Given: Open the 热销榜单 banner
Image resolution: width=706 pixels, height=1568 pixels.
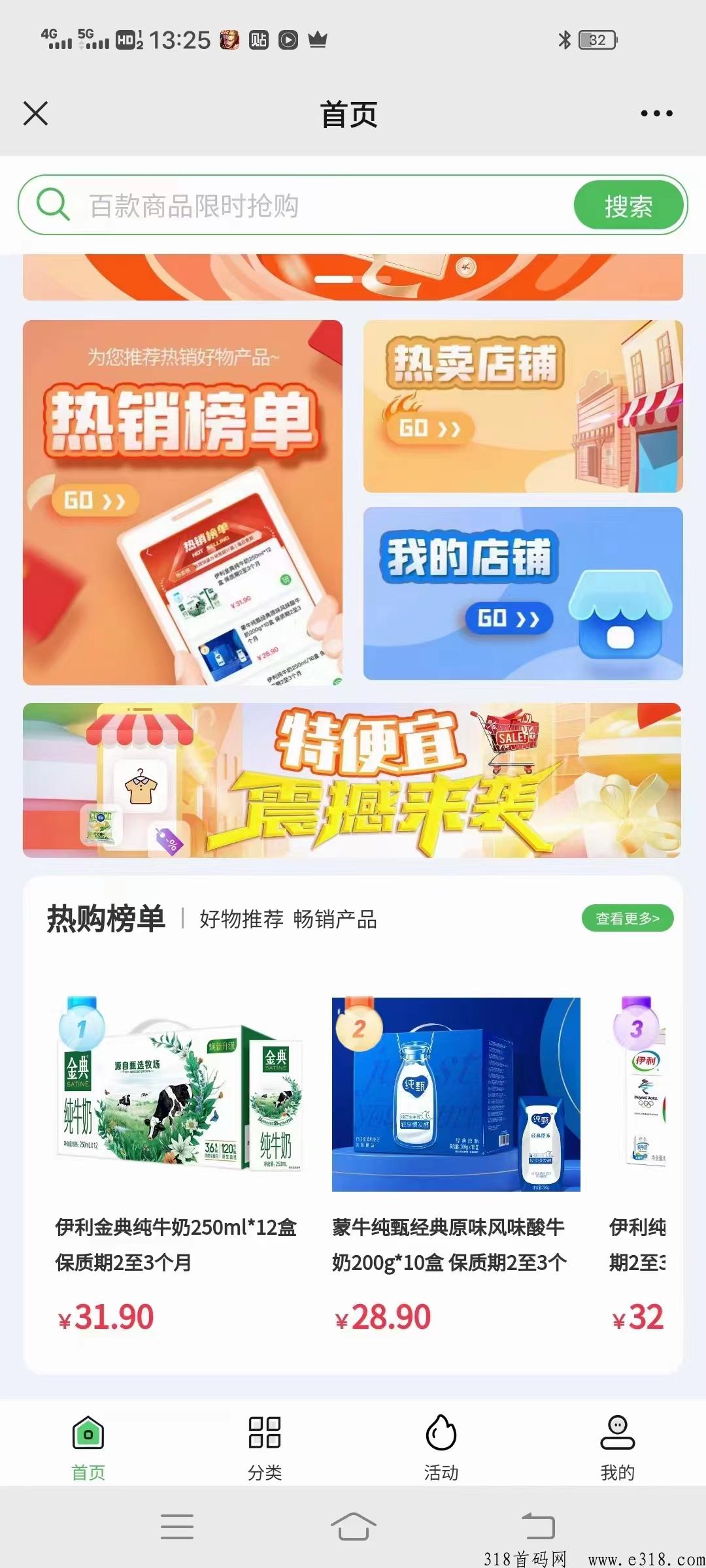Looking at the screenshot, I should 182,502.
